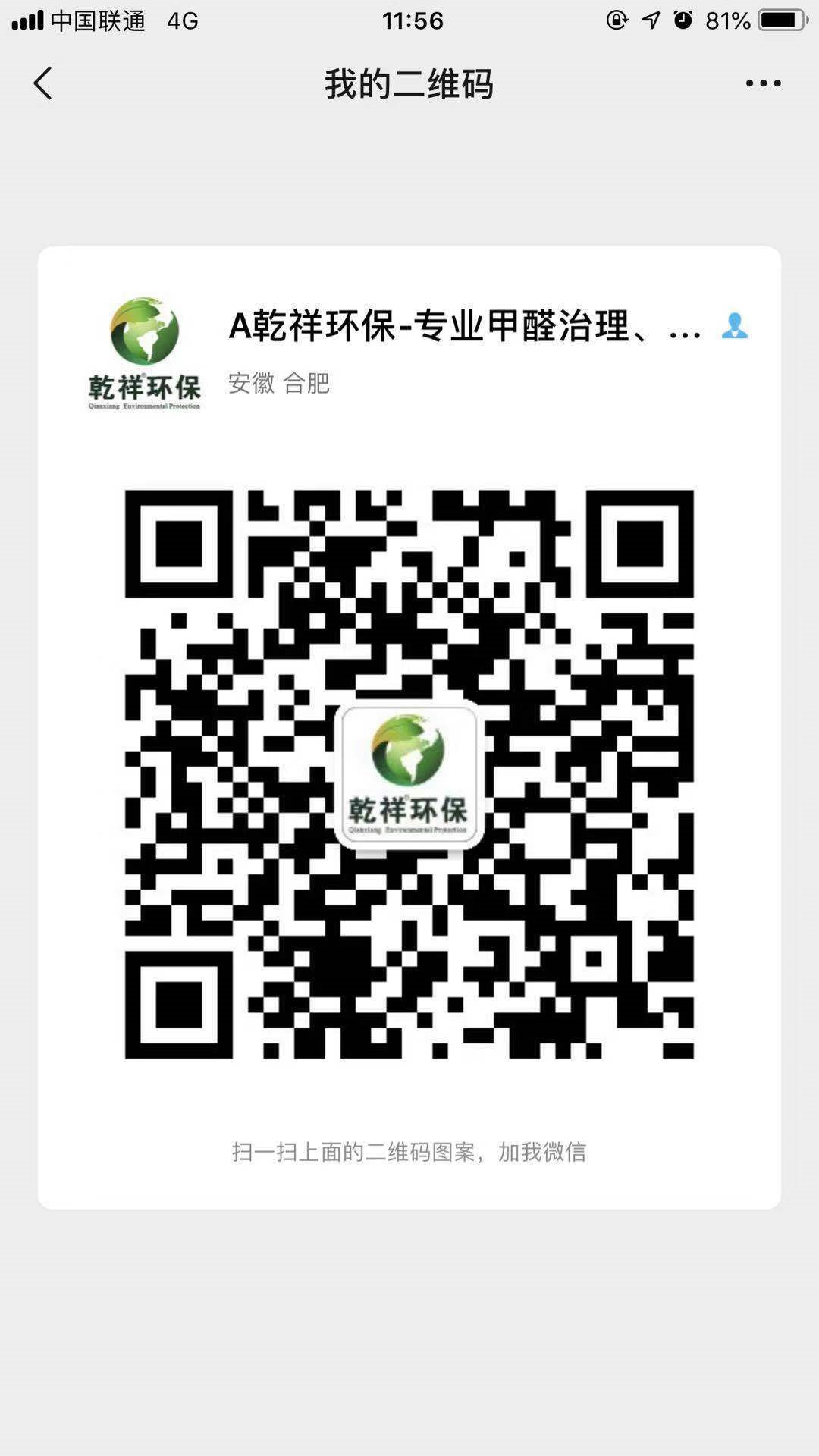This screenshot has width=819, height=1456.
Task: Go back from My QR Code page
Action: [x=42, y=83]
